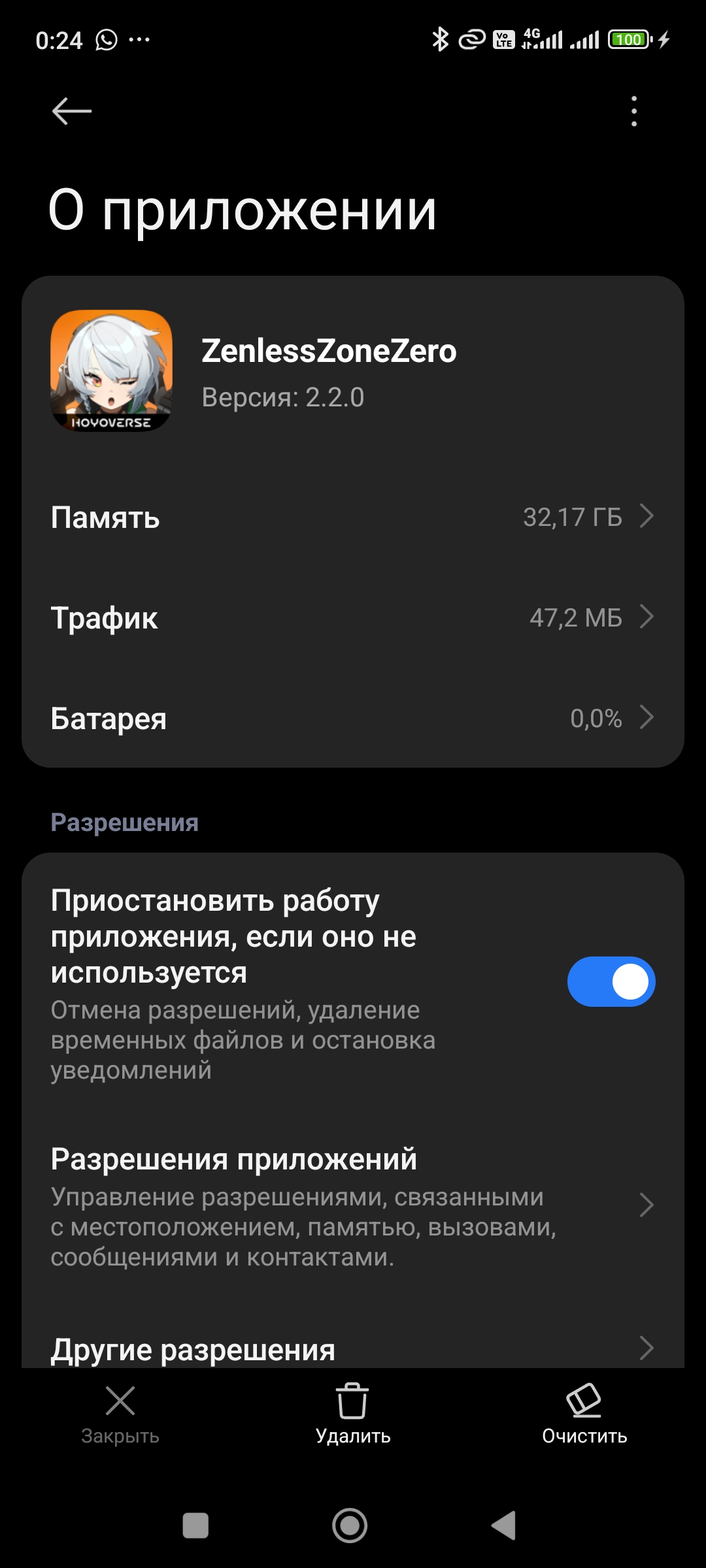Open the recent apps view
This screenshot has height=1568, width=706.
click(195, 1526)
